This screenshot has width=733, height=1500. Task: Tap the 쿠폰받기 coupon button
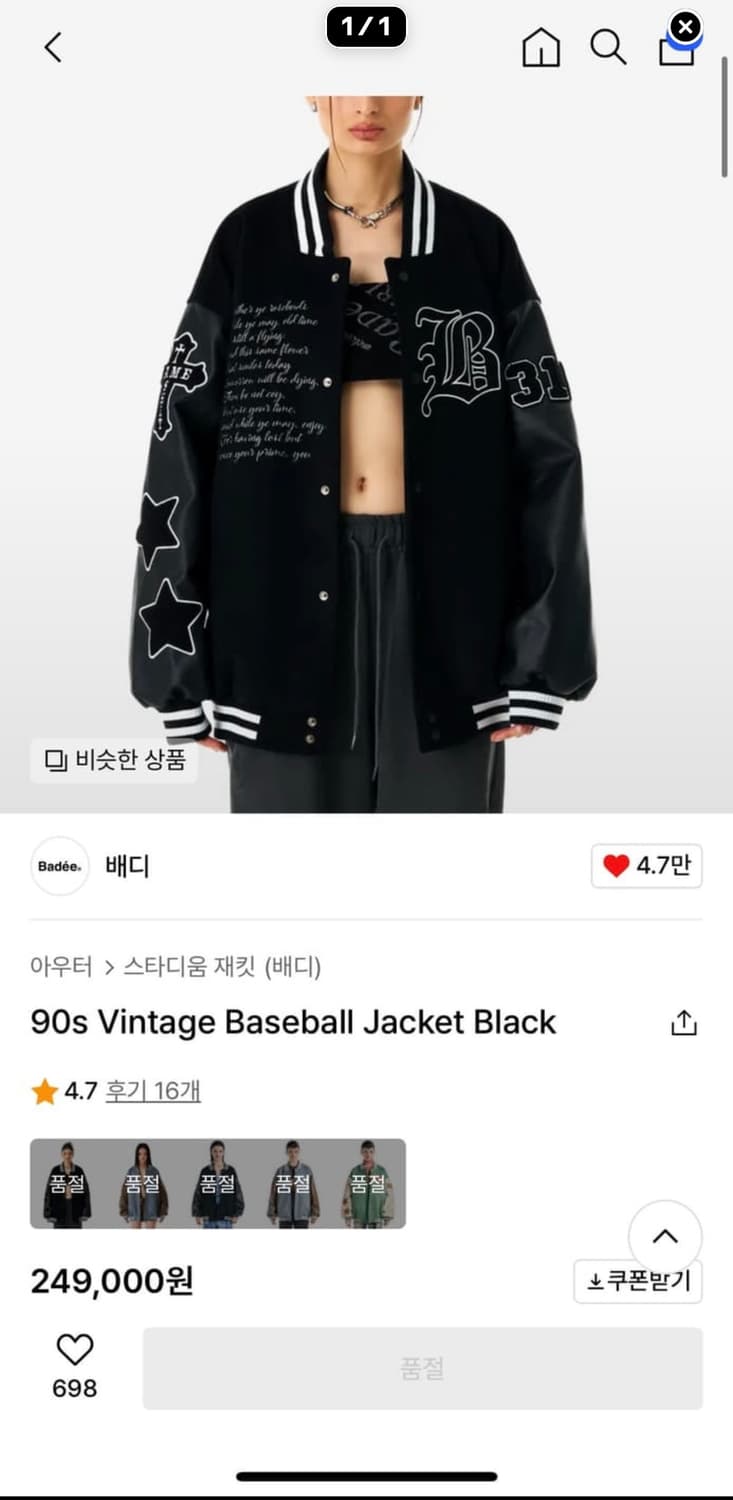[637, 1279]
